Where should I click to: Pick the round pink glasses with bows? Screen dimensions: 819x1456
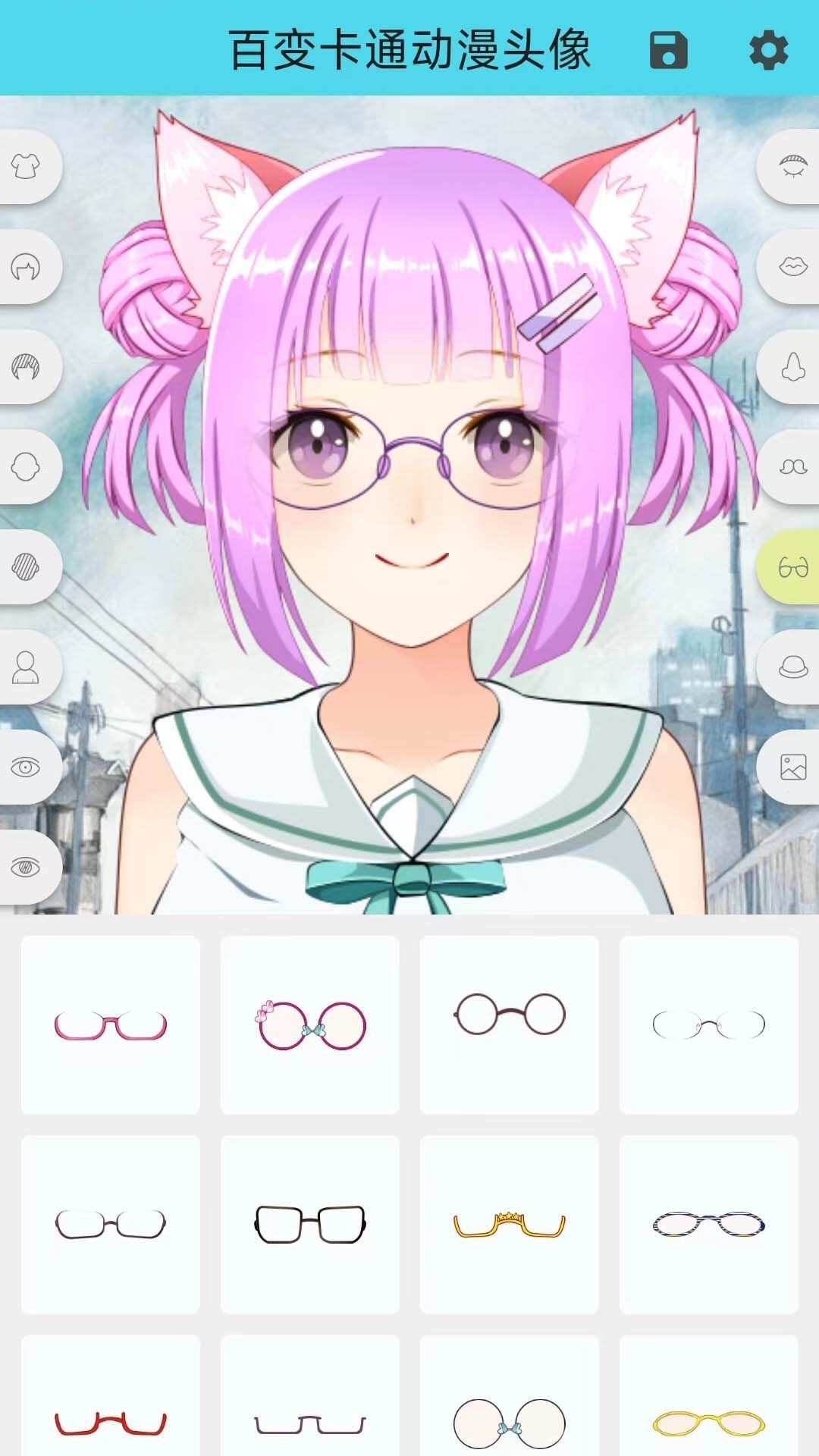pyautogui.click(x=309, y=1025)
